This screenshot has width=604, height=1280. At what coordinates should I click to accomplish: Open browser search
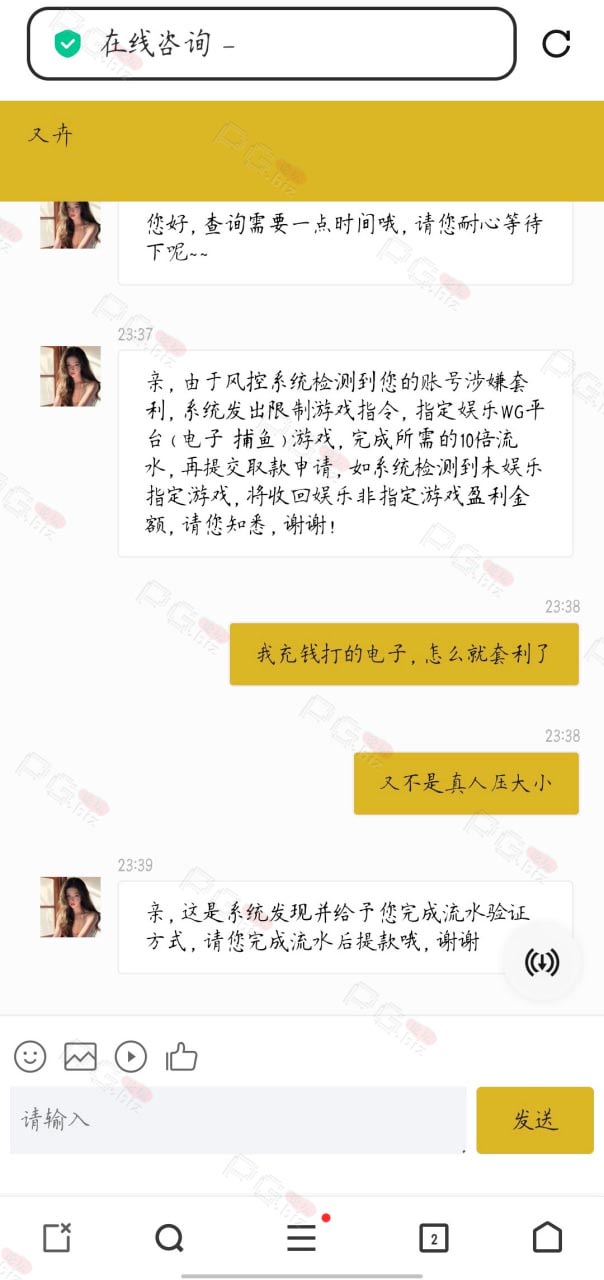(170, 1238)
